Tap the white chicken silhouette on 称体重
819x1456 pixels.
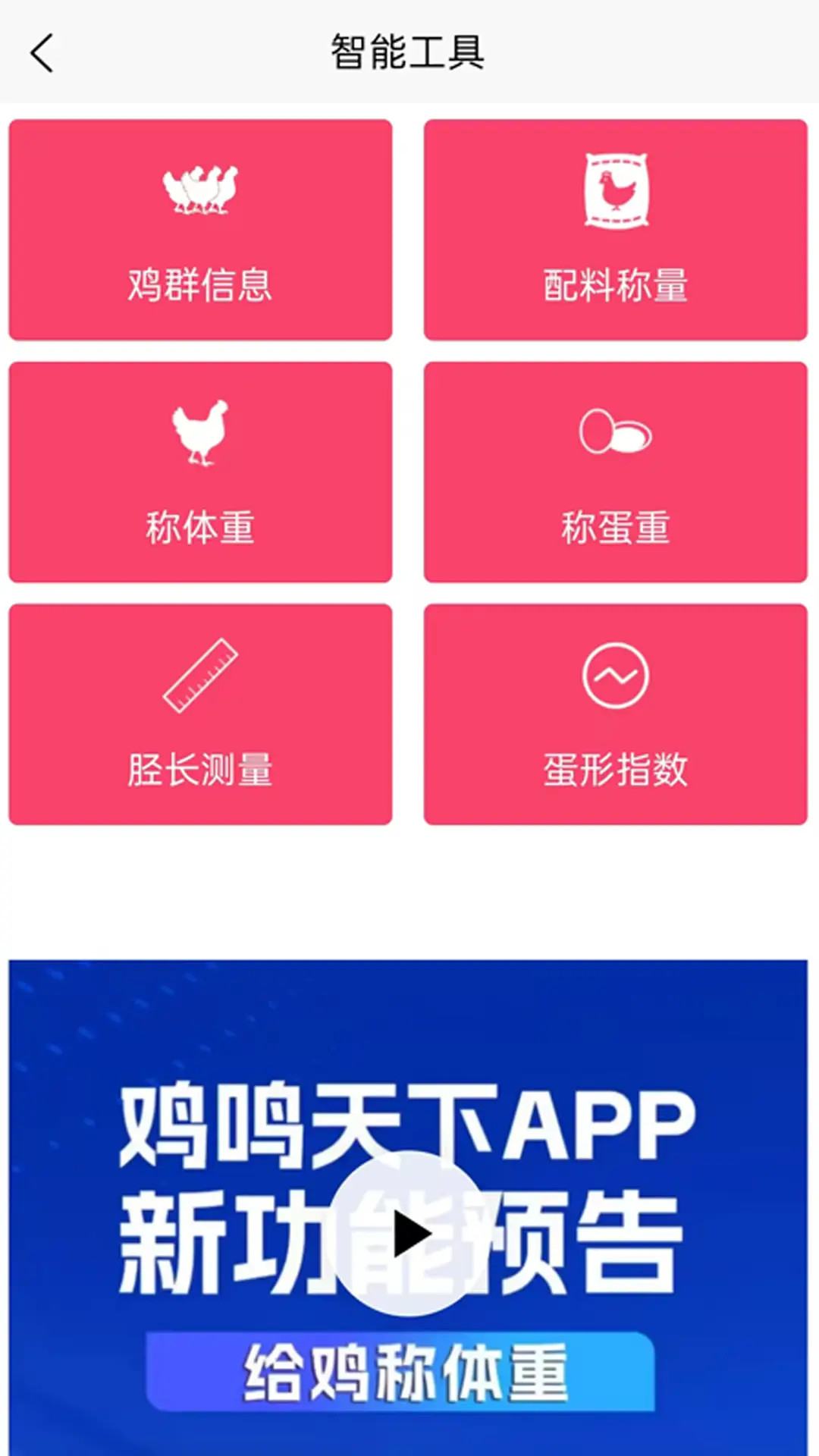[x=199, y=434]
